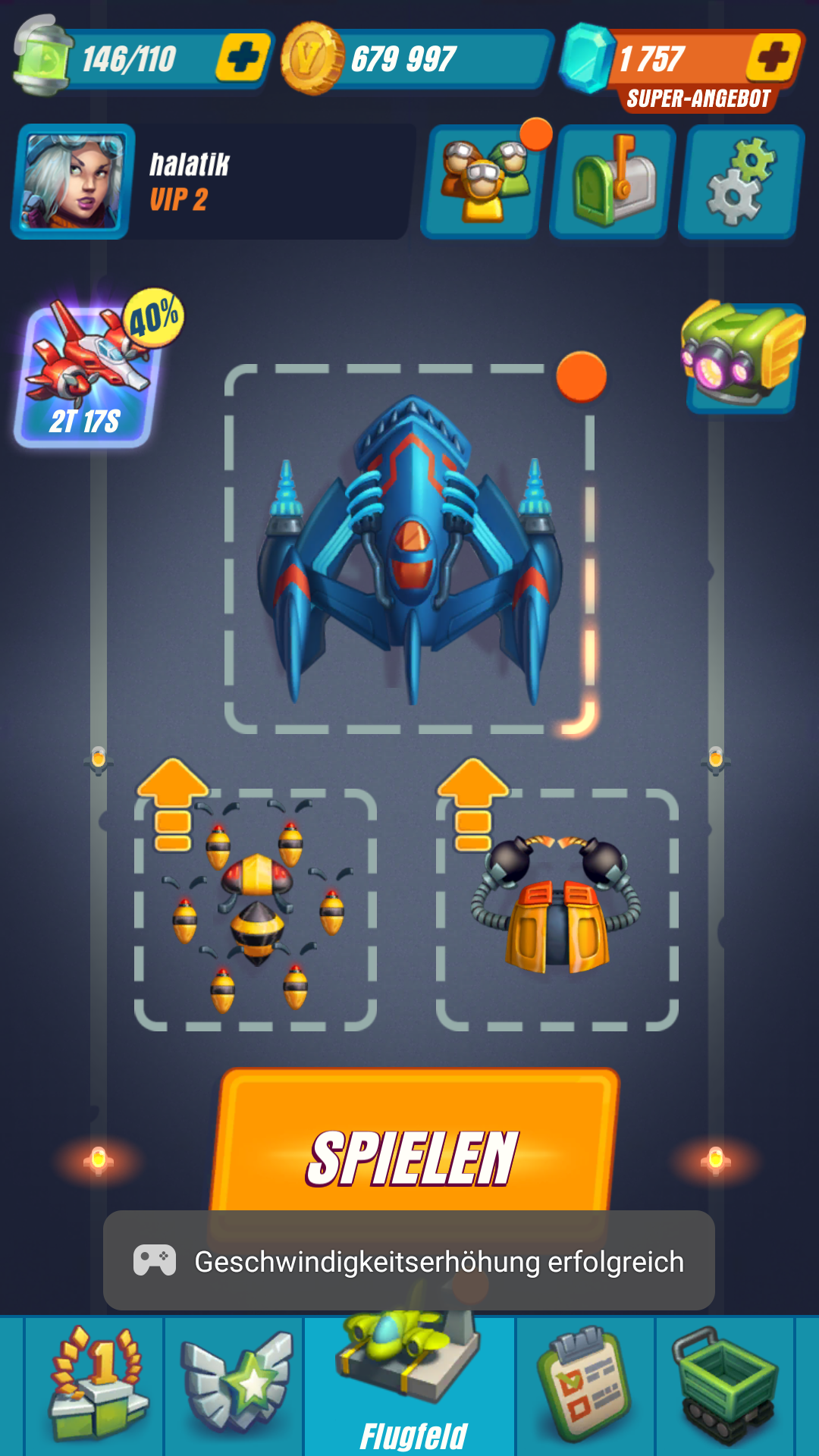
Task: Switch to the winged star badge tab
Action: 234,1385
